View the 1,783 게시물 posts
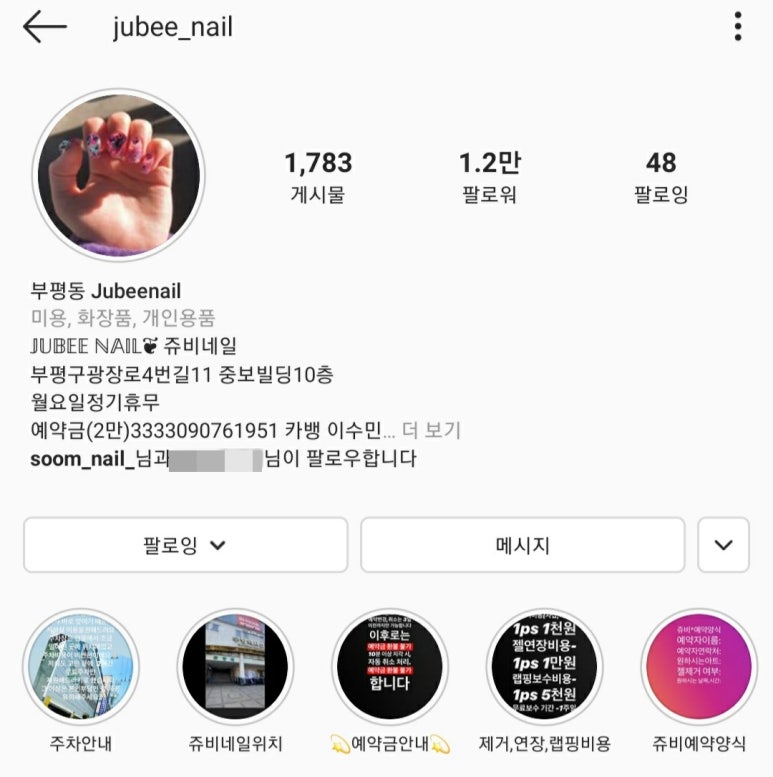Image resolution: width=773 pixels, height=777 pixels. coord(318,176)
